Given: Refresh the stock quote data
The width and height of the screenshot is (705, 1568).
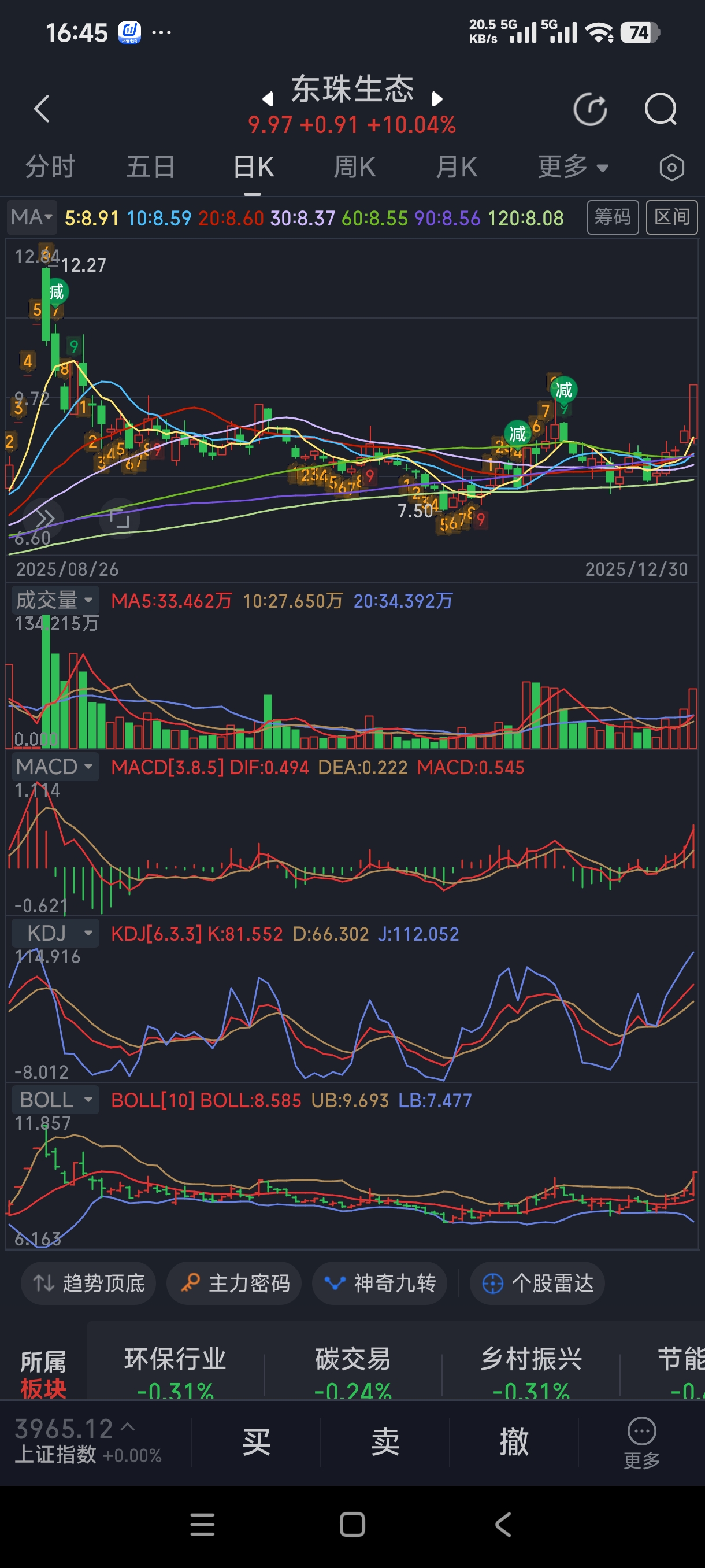Looking at the screenshot, I should point(590,110).
